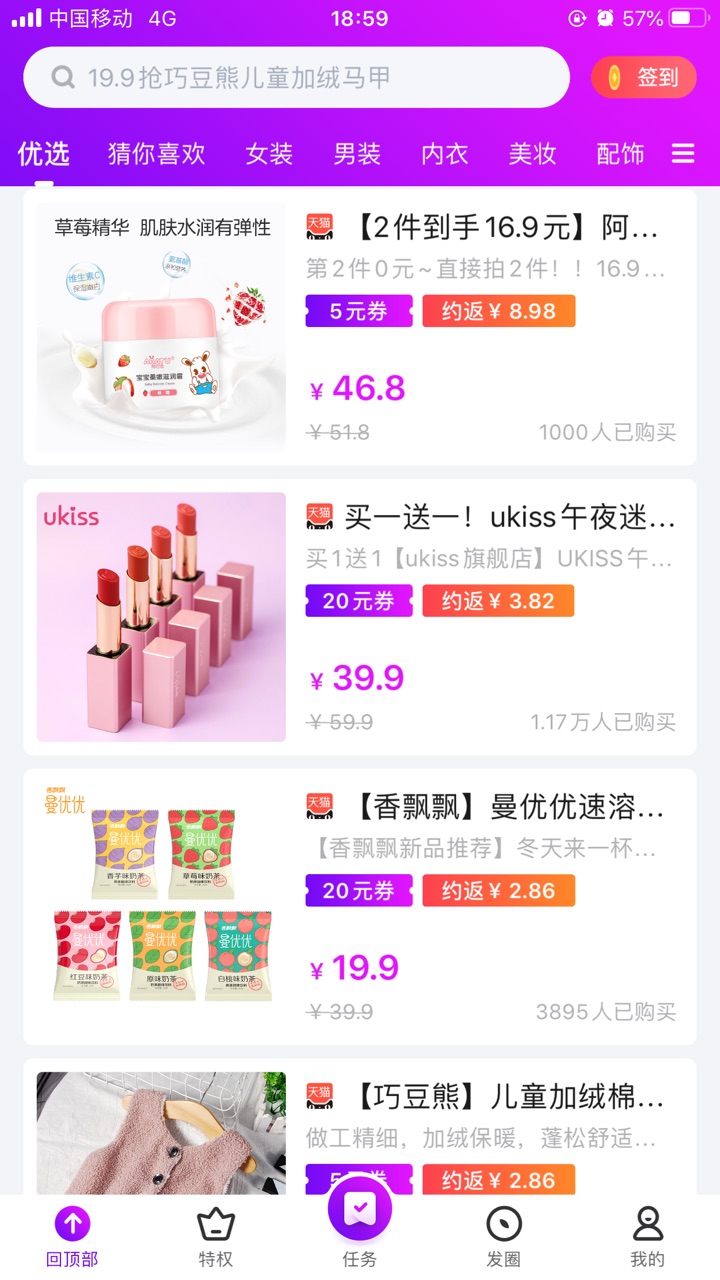This screenshot has width=720, height=1280.
Task: Go to the 发圈 tab
Action: [x=504, y=1237]
